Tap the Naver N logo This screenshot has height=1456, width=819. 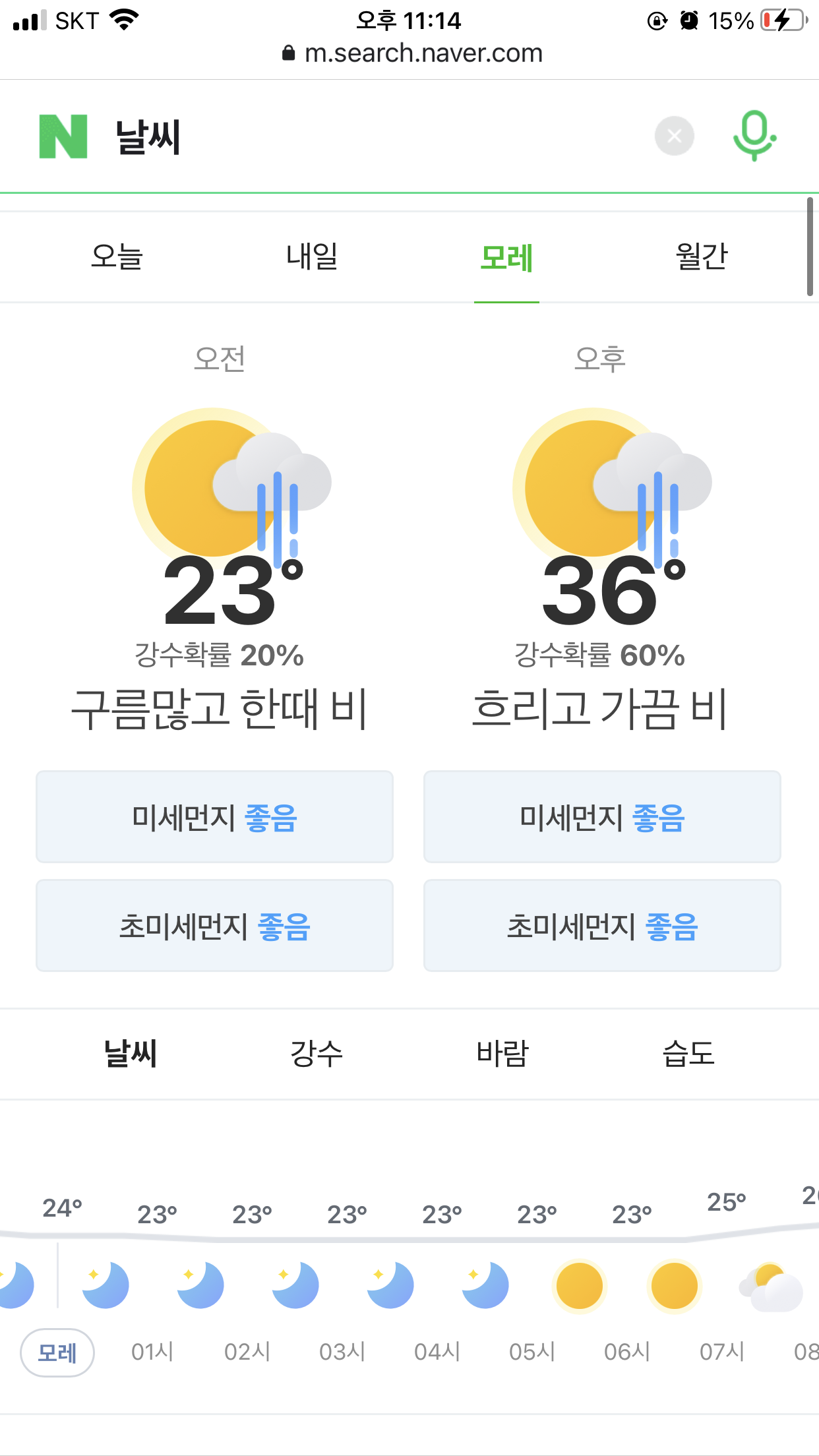click(63, 136)
